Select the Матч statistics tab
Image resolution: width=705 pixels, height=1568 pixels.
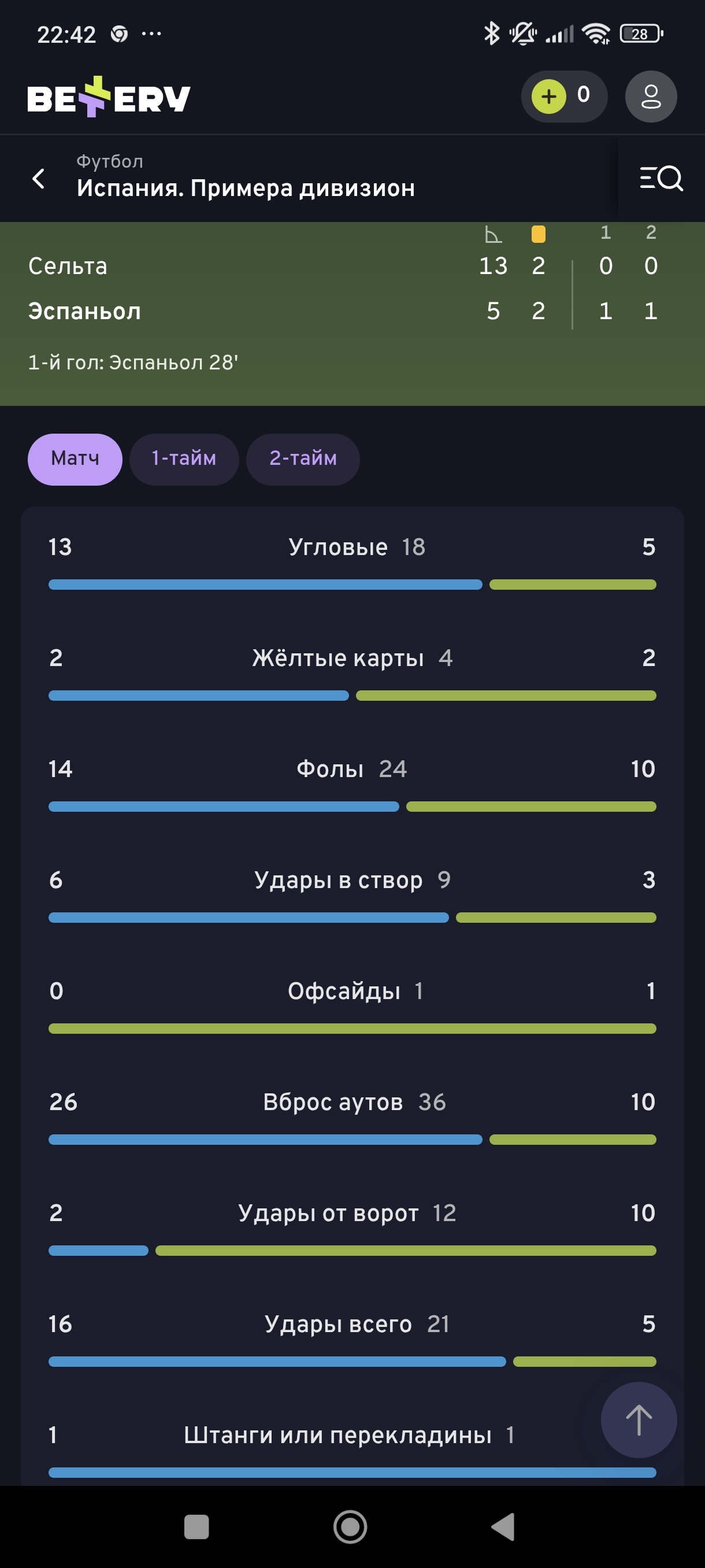point(75,459)
